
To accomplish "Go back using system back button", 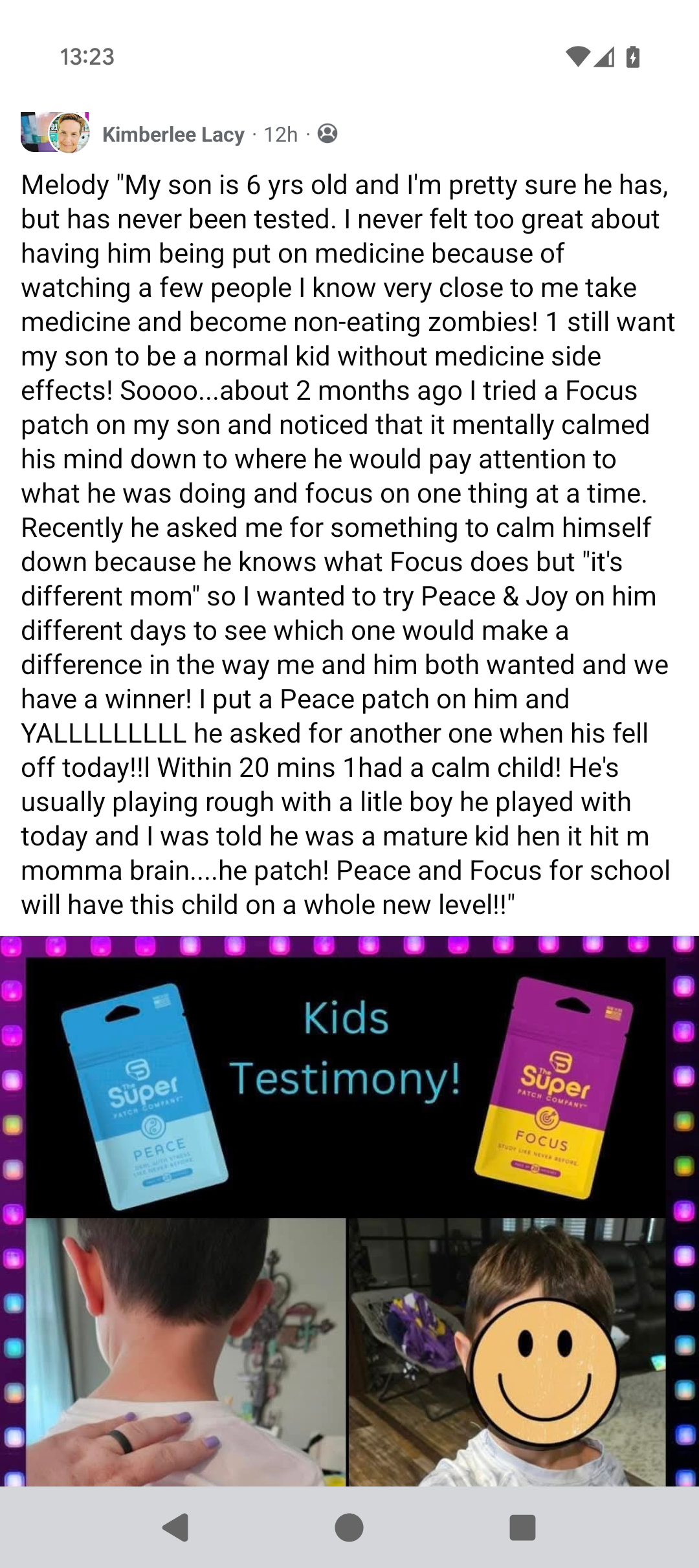I will pos(175,1527).
